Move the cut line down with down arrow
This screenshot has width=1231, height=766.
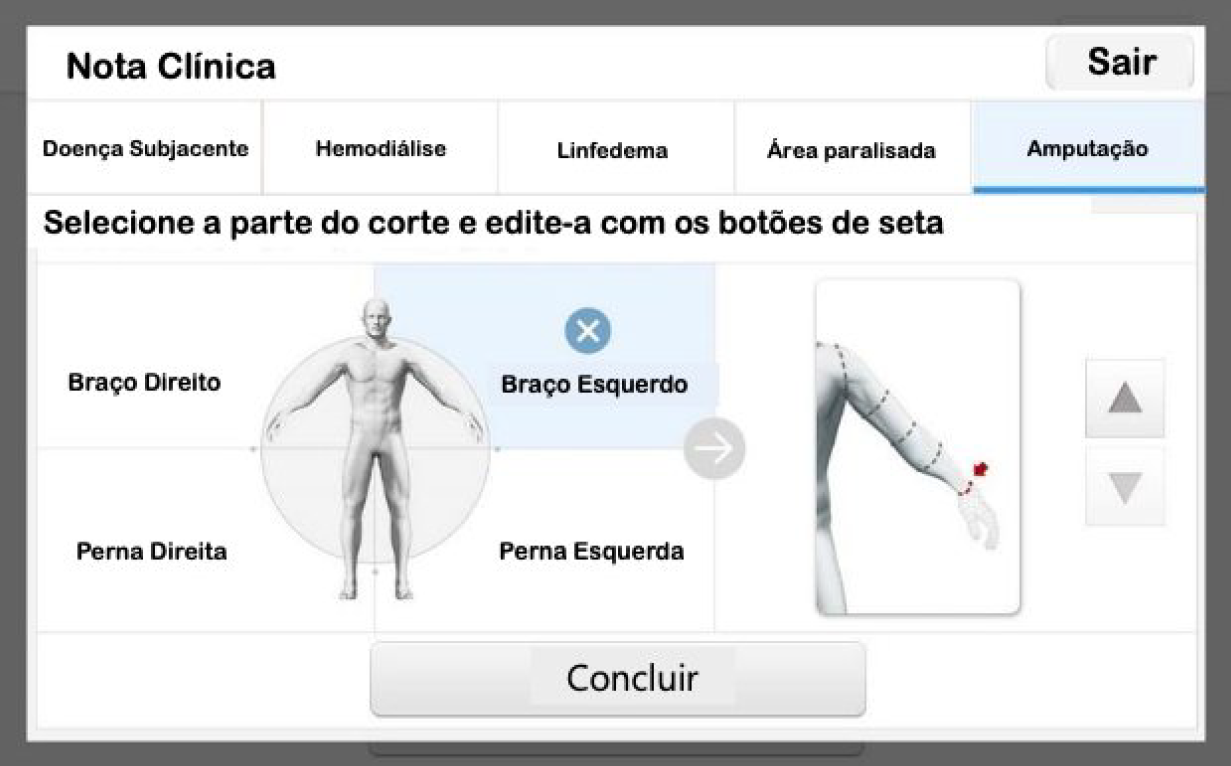coord(1125,487)
